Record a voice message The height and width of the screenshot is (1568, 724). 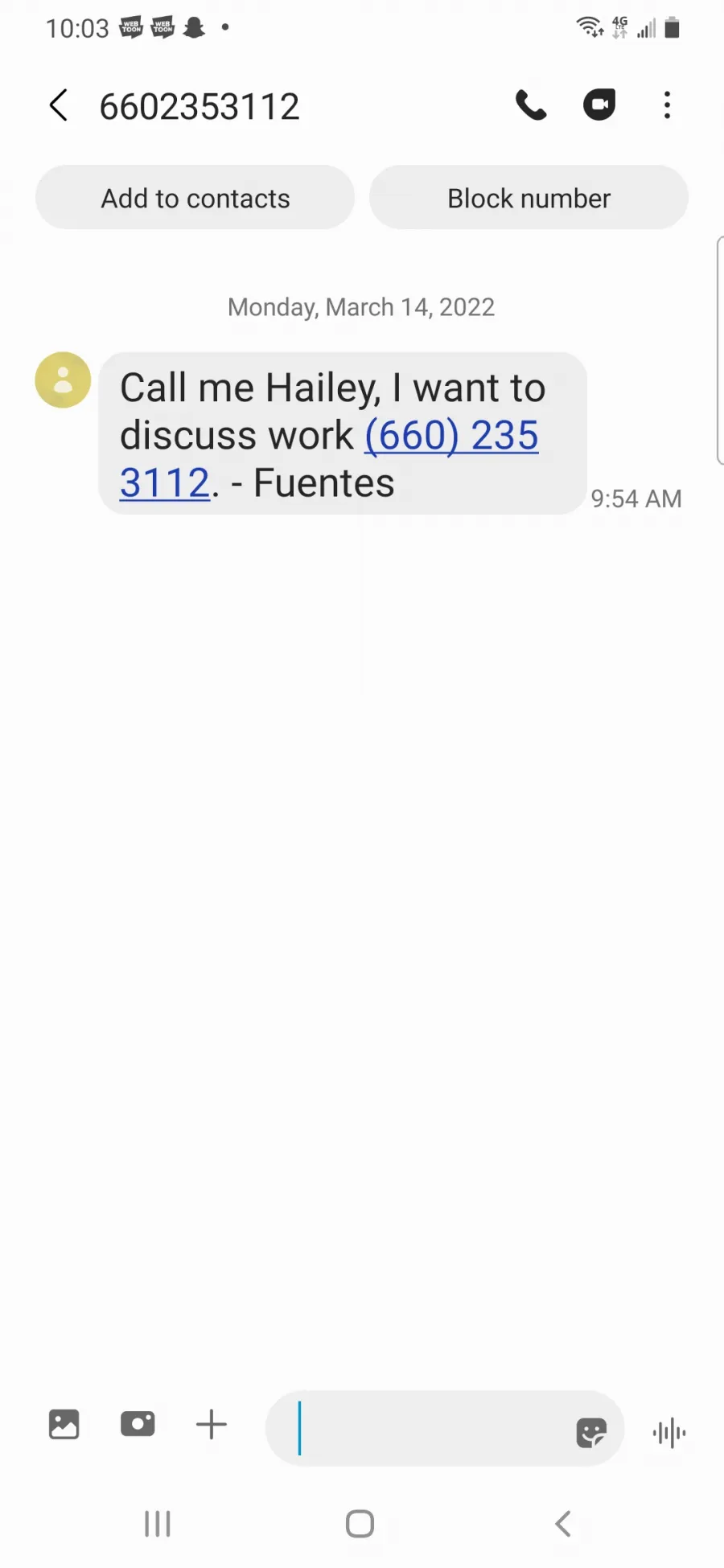[x=669, y=1432]
